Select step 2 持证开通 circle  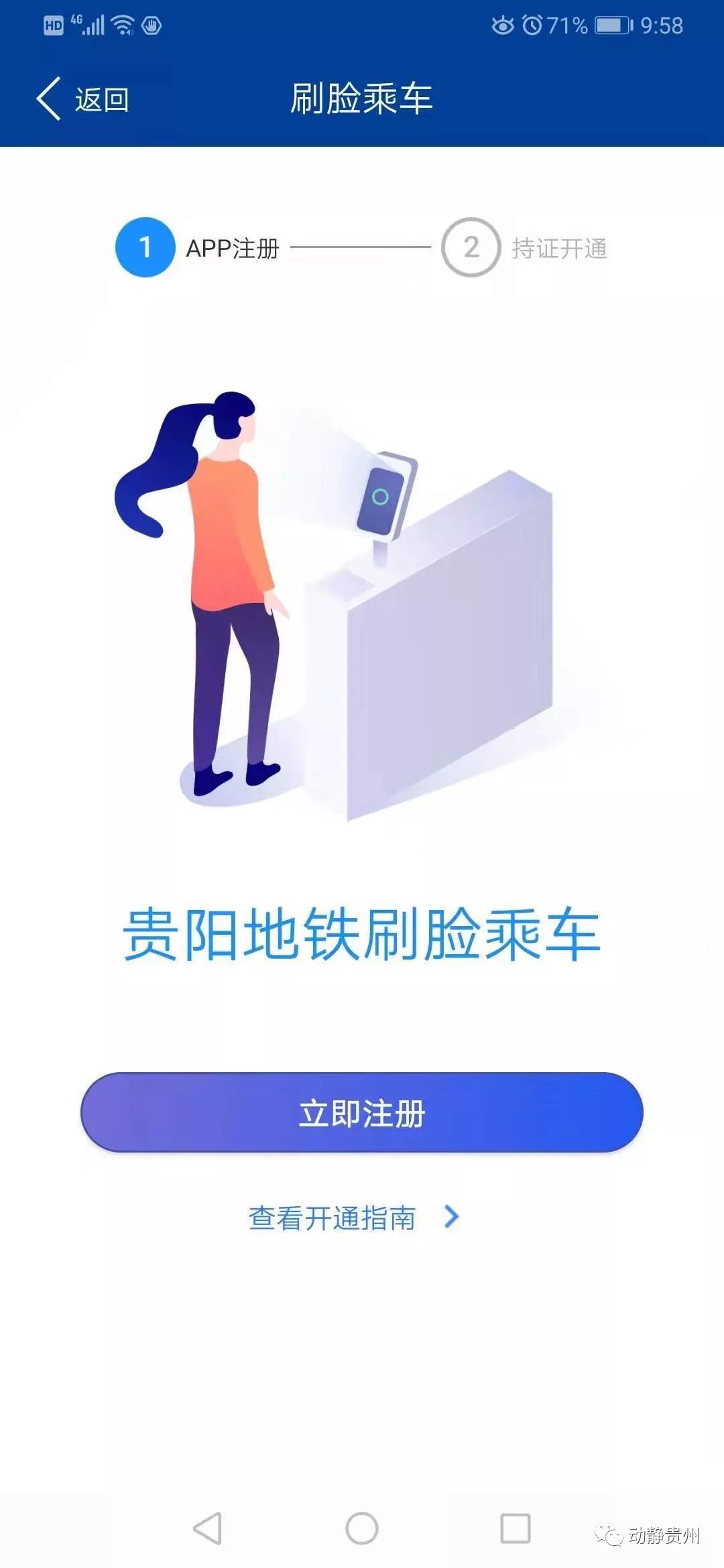[471, 247]
